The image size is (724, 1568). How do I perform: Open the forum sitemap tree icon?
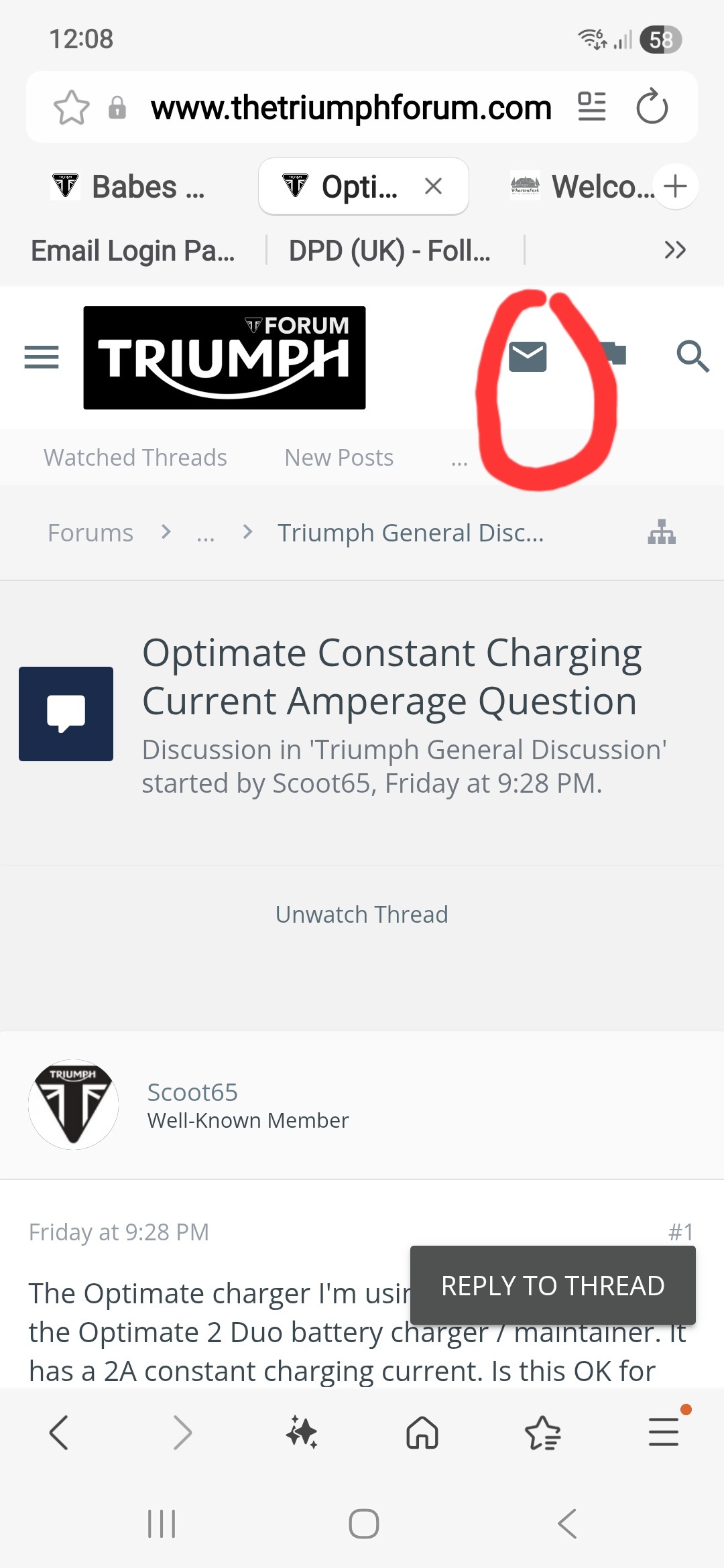click(662, 533)
